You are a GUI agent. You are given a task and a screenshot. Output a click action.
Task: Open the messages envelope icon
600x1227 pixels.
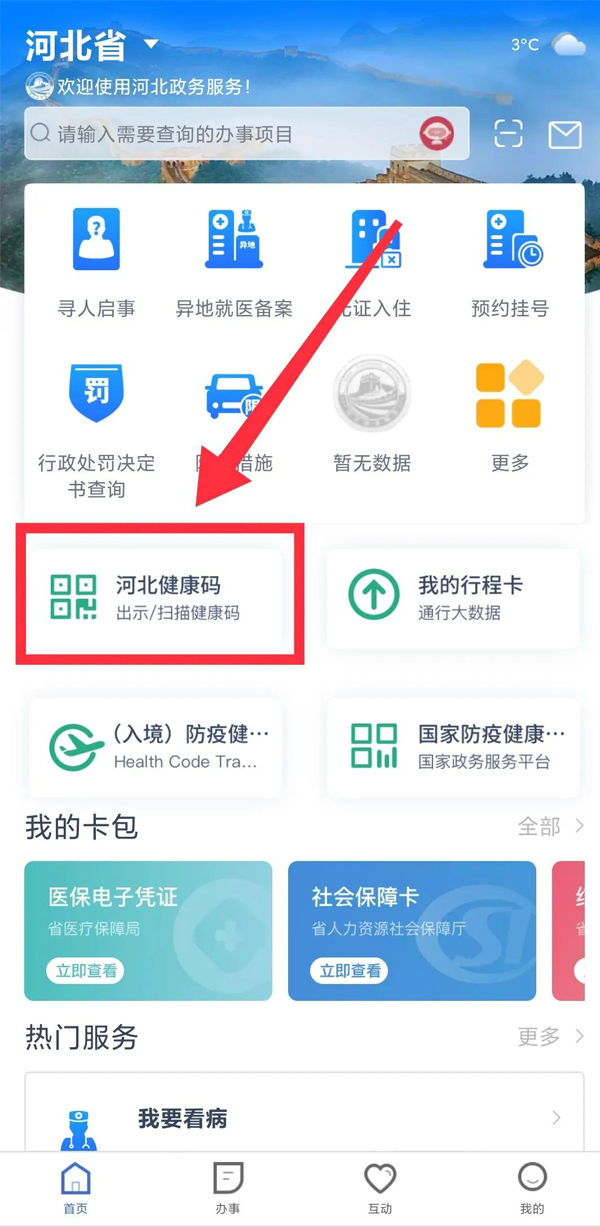(565, 134)
